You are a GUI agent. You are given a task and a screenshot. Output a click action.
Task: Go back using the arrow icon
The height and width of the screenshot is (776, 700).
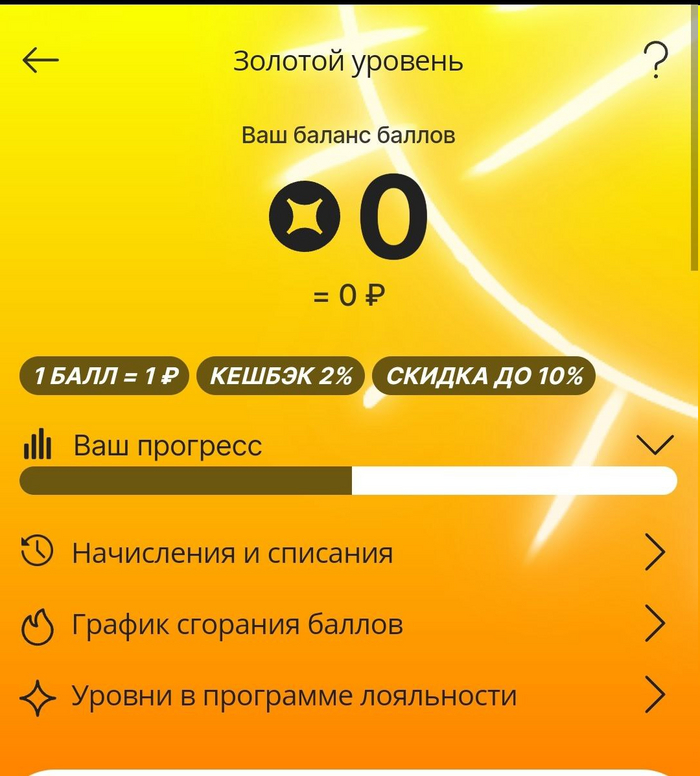41,61
